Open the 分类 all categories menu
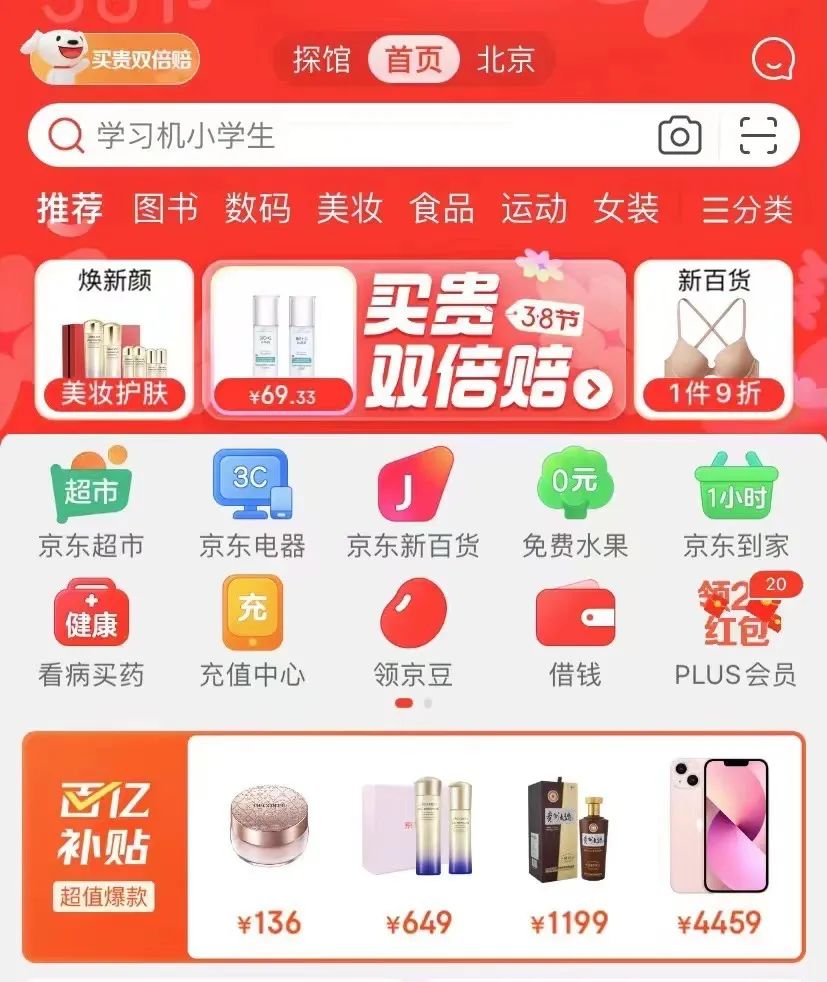The width and height of the screenshot is (827, 982). (x=747, y=209)
